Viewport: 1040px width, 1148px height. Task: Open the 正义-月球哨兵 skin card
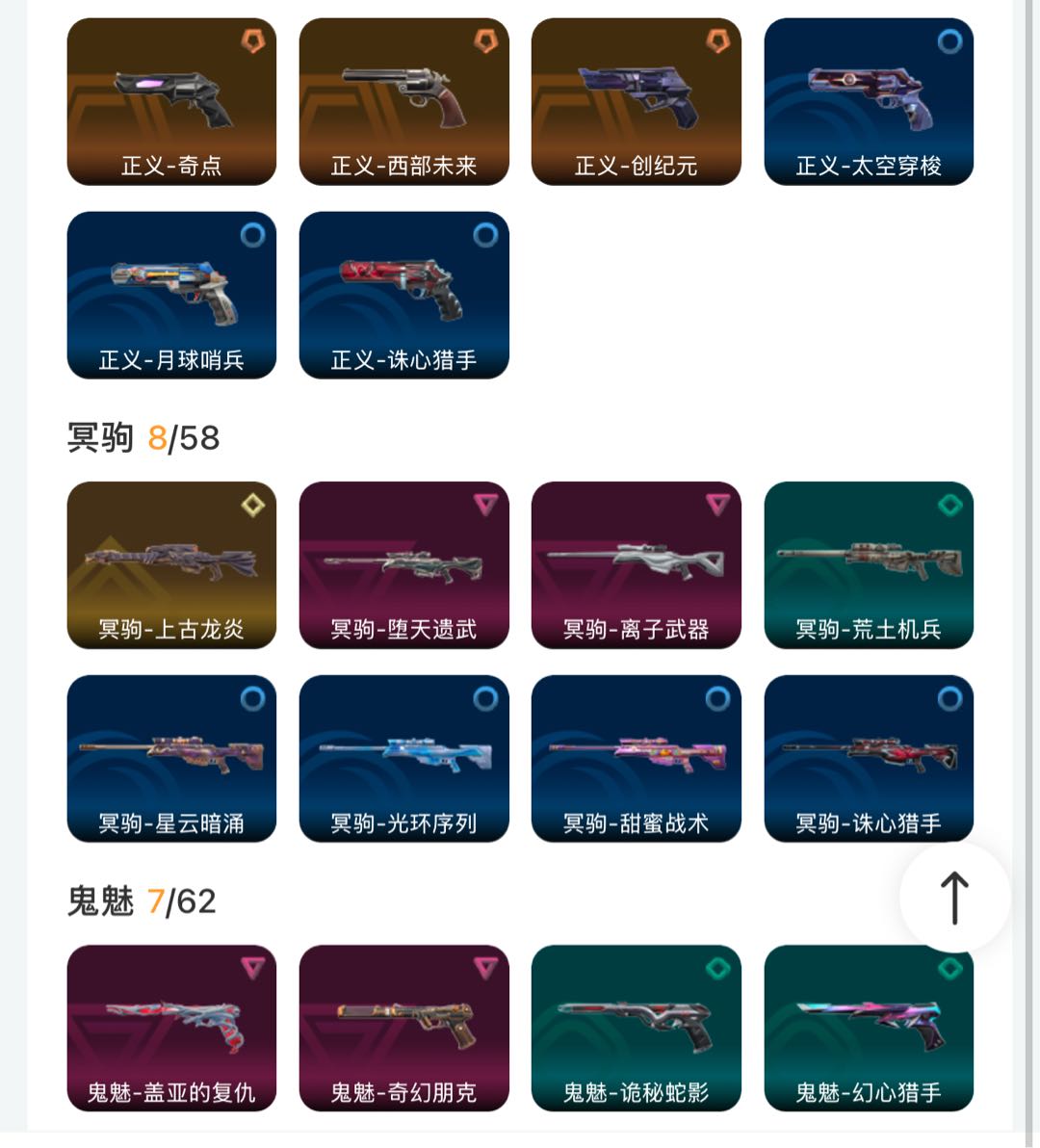171,295
